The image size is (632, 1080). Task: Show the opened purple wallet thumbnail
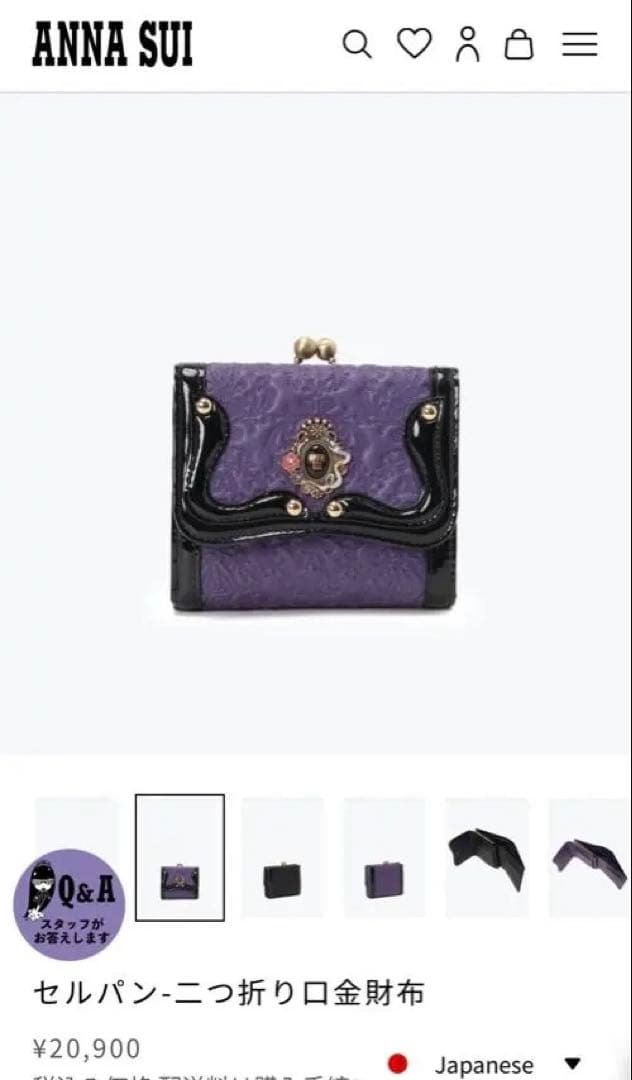coord(590,857)
